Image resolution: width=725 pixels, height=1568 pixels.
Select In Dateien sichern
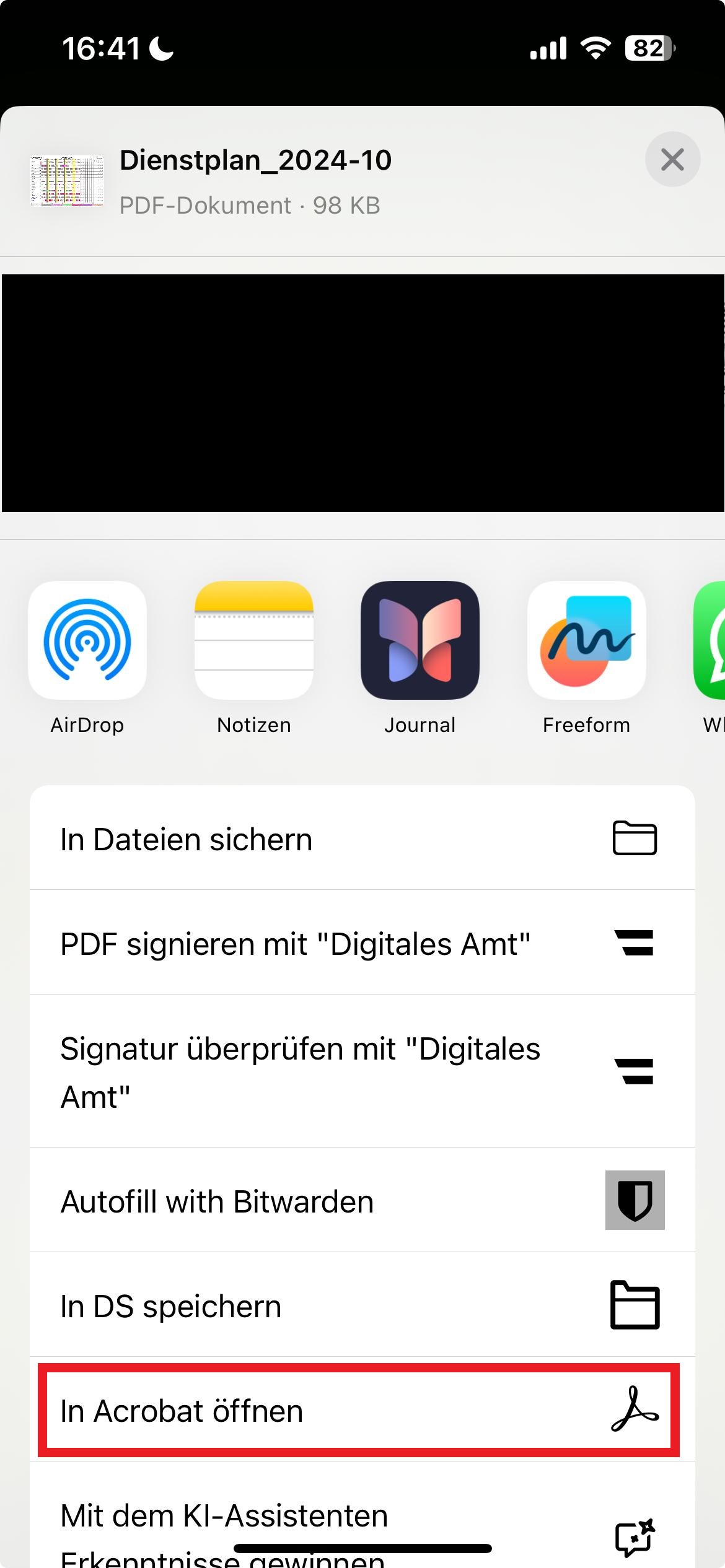tap(362, 838)
